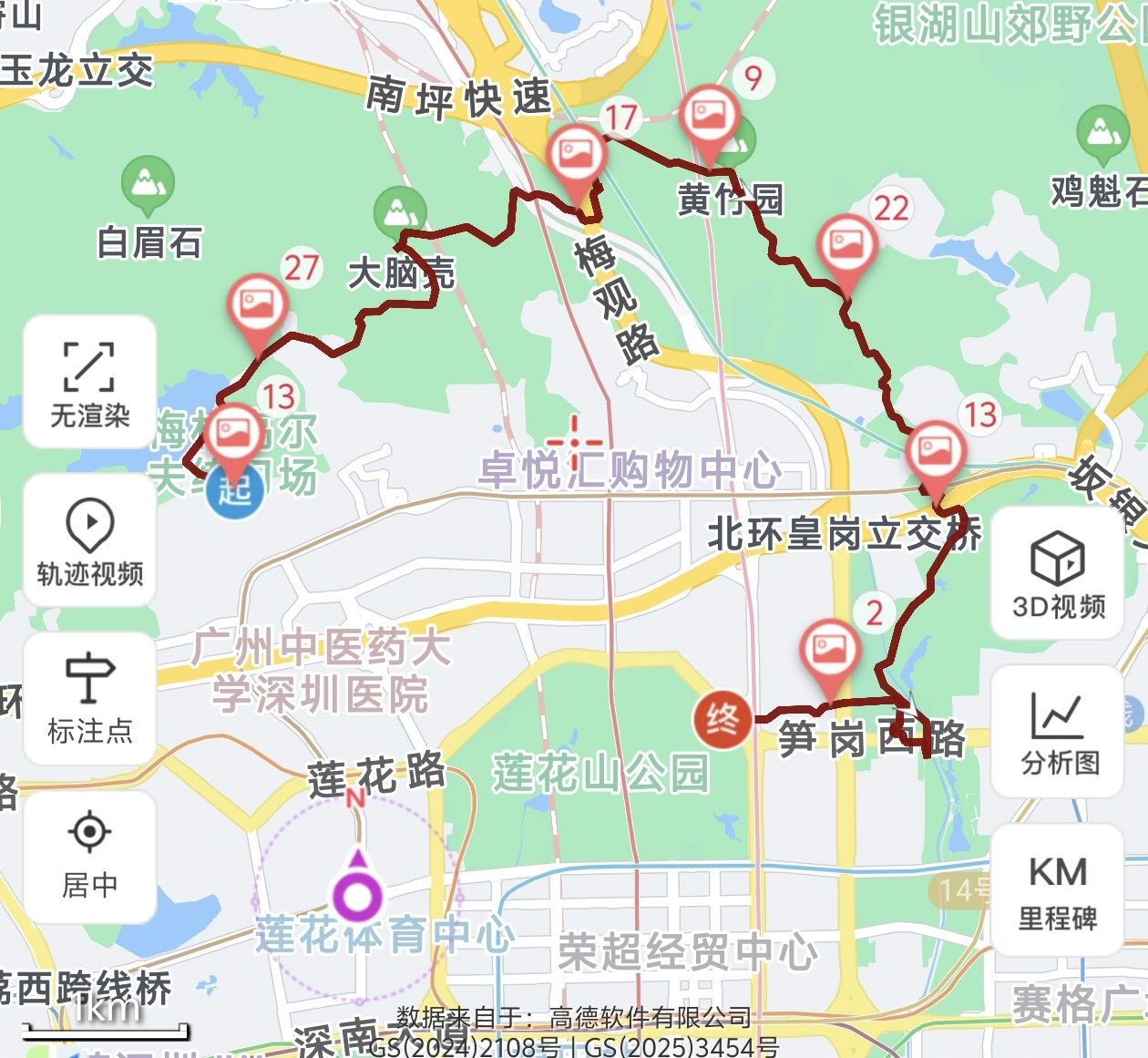Image resolution: width=1148 pixels, height=1058 pixels.
Task: Tap the 起 start point marker
Action: coord(235,490)
